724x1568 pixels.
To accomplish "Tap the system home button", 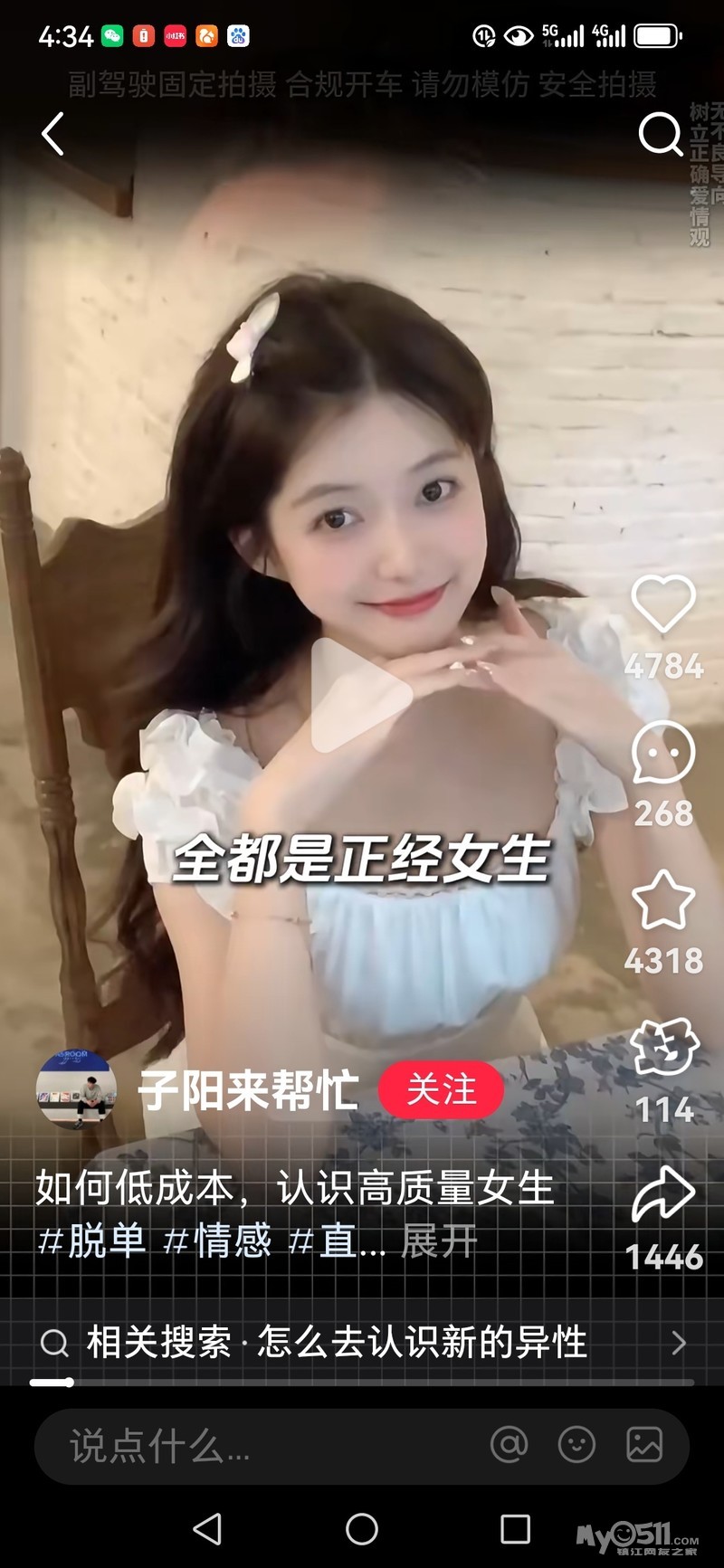I will click(362, 1529).
